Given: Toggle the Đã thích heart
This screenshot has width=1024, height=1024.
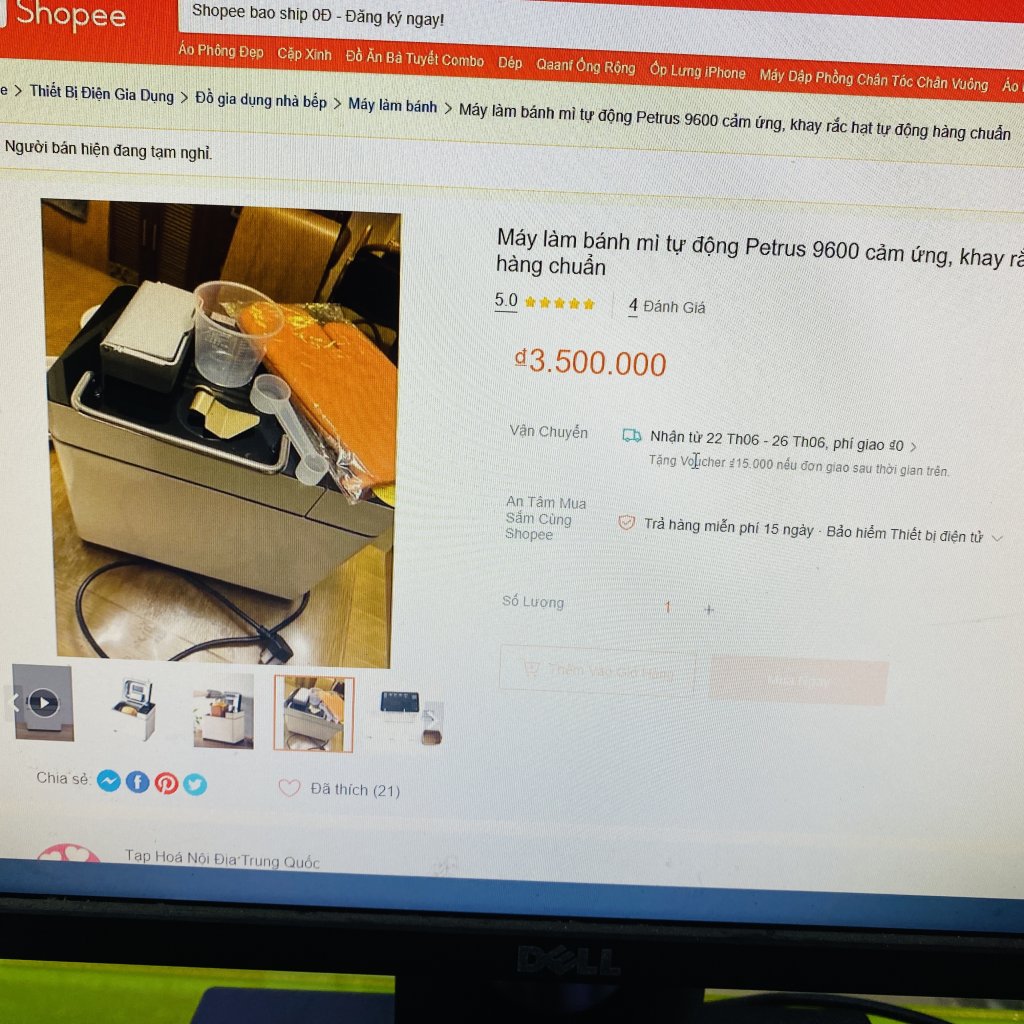Looking at the screenshot, I should [289, 788].
